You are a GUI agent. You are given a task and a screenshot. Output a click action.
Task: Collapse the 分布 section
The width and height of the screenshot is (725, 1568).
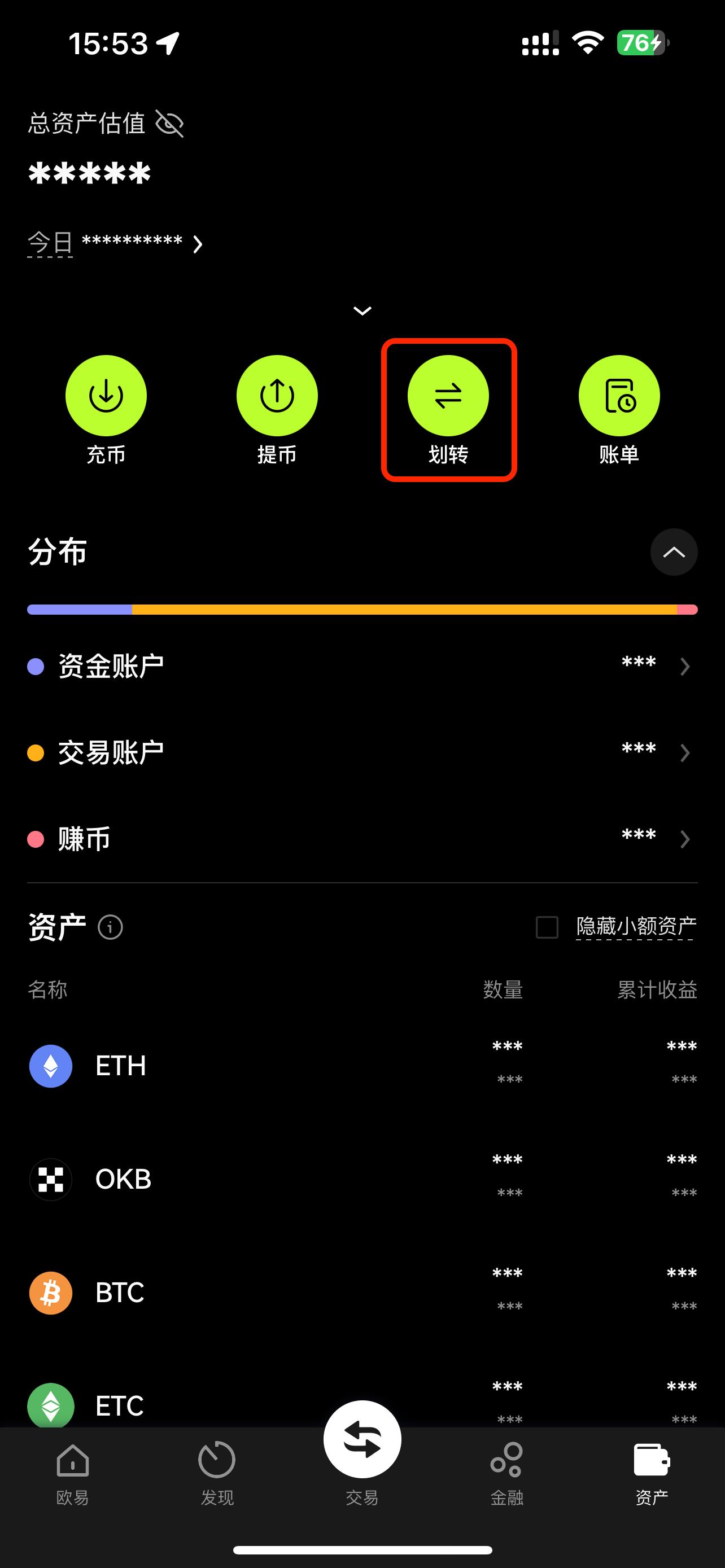pos(674,552)
